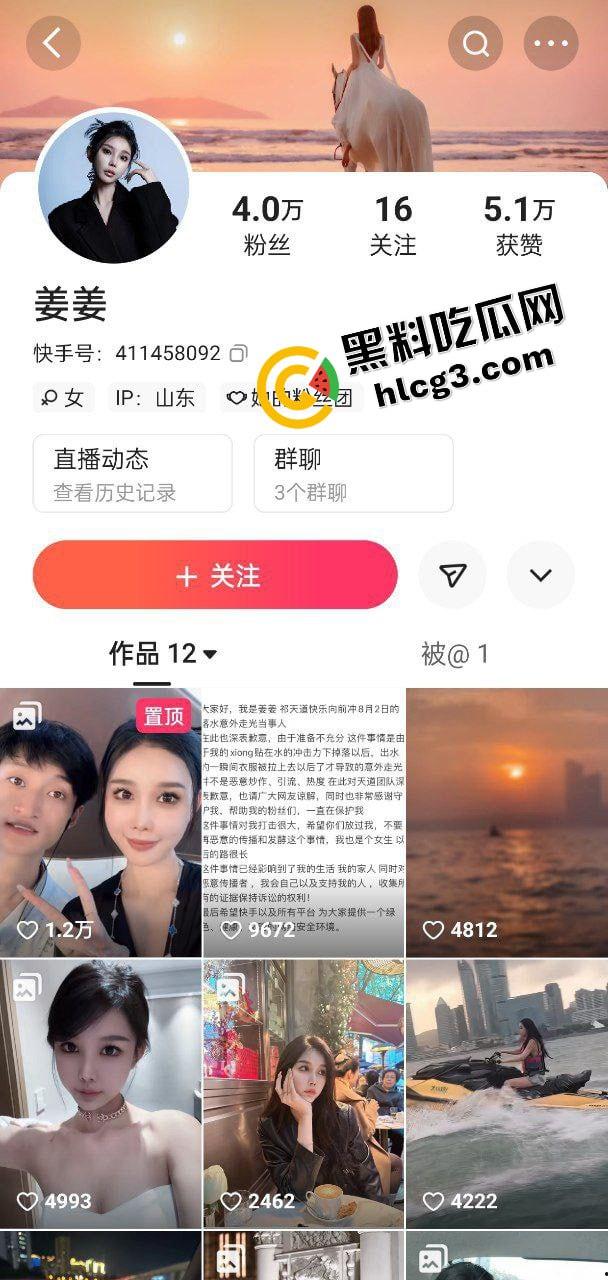Screen dimensions: 608x1280
Task: Open search from the profile header
Action: pos(475,43)
